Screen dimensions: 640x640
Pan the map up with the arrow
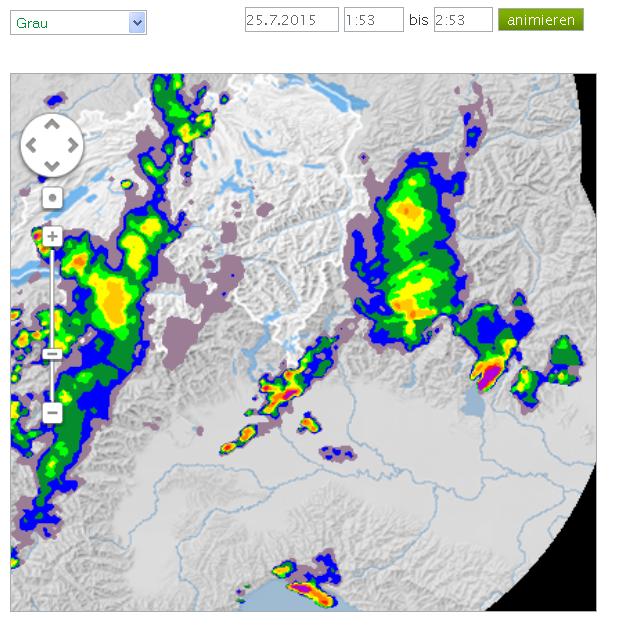click(52, 125)
